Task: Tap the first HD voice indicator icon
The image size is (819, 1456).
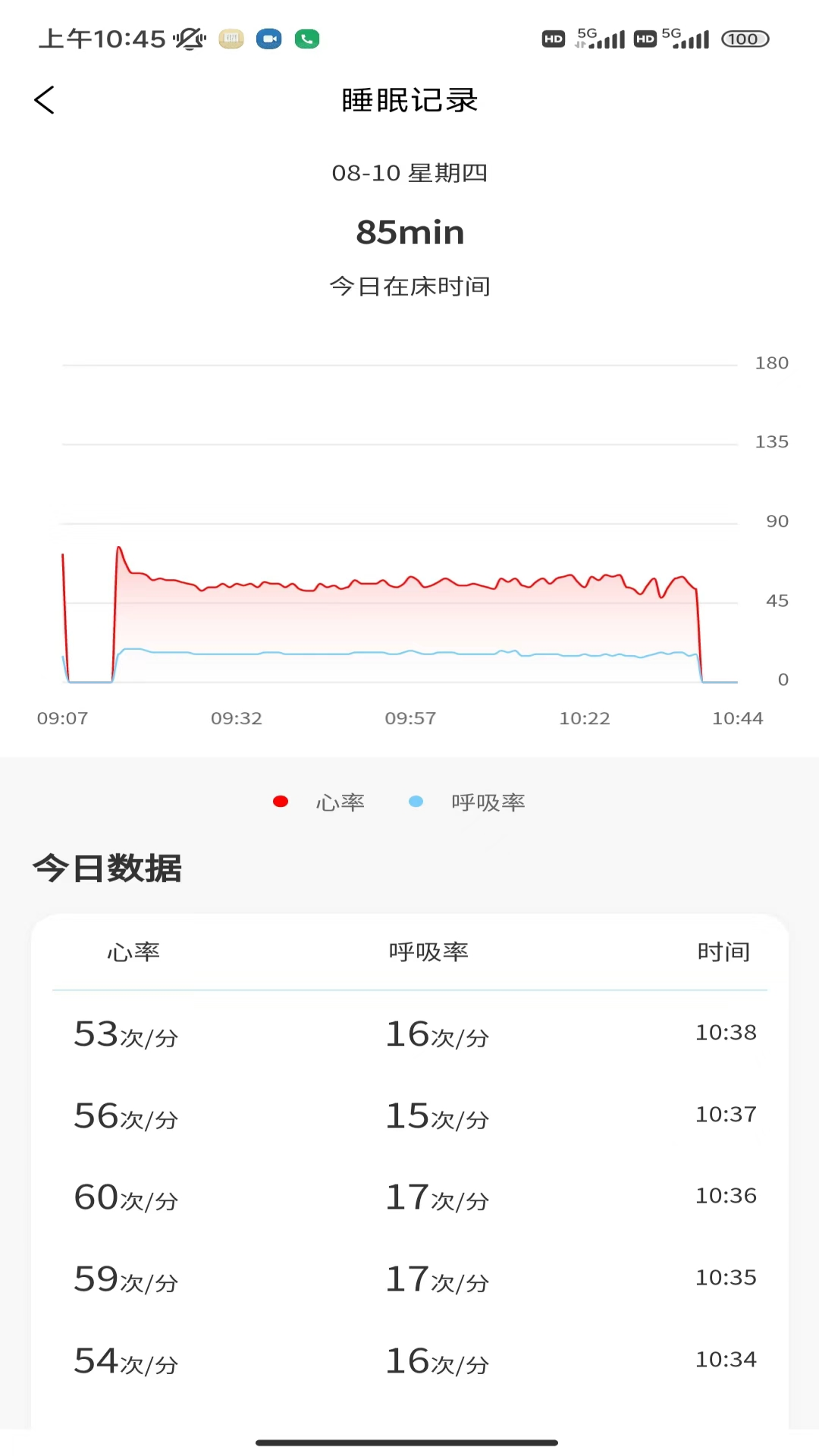Action: (553, 38)
